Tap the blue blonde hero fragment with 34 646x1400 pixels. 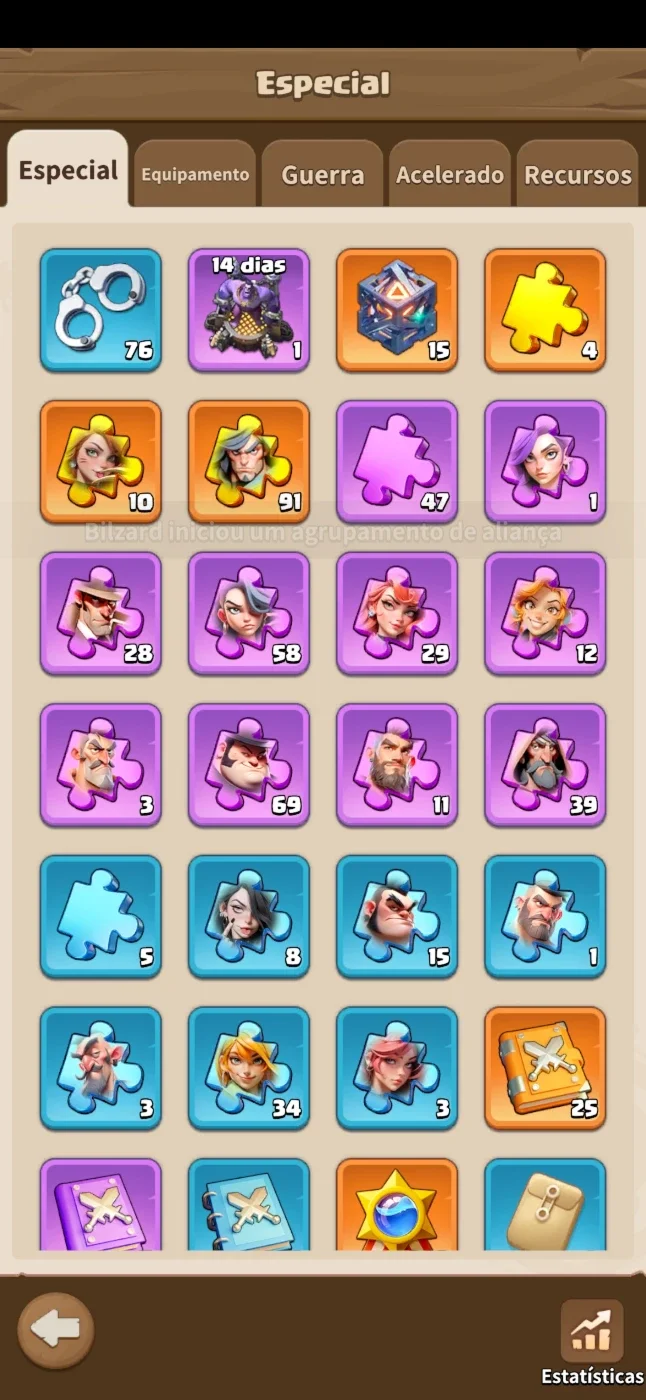[x=249, y=1069]
